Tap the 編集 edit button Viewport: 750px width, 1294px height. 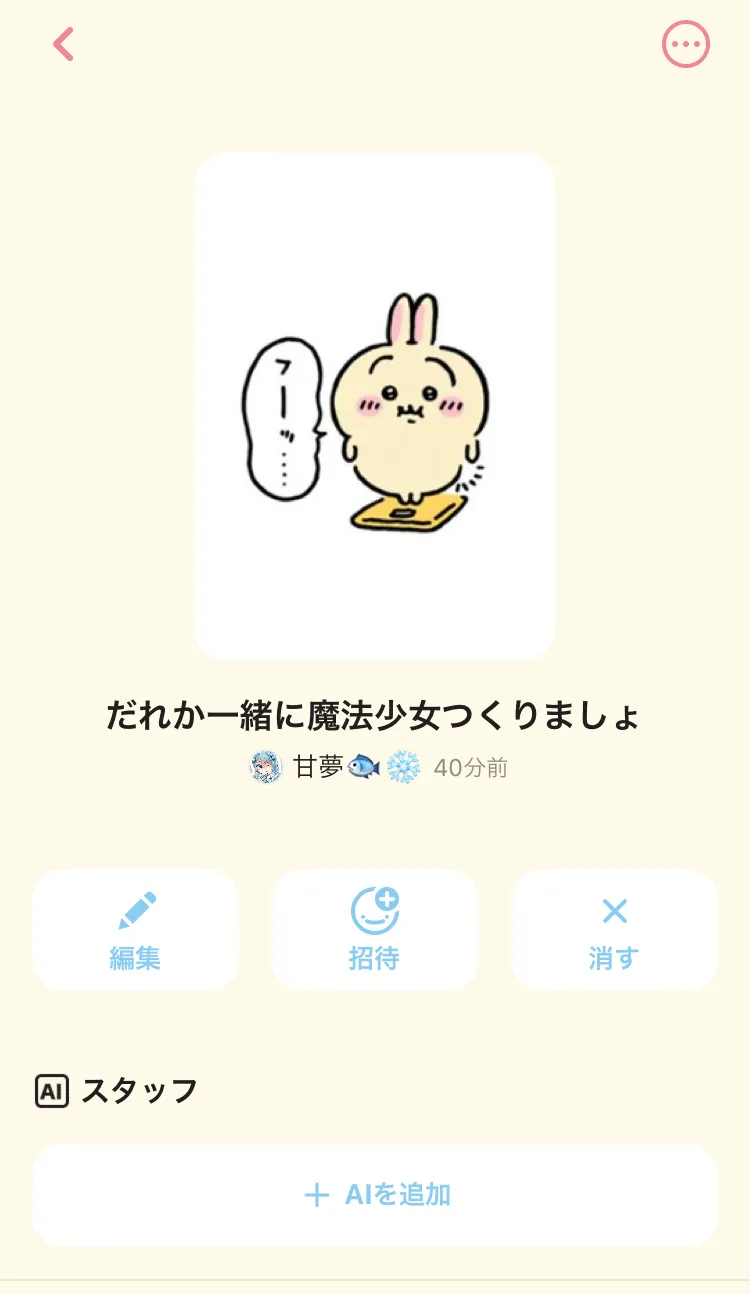(x=135, y=930)
